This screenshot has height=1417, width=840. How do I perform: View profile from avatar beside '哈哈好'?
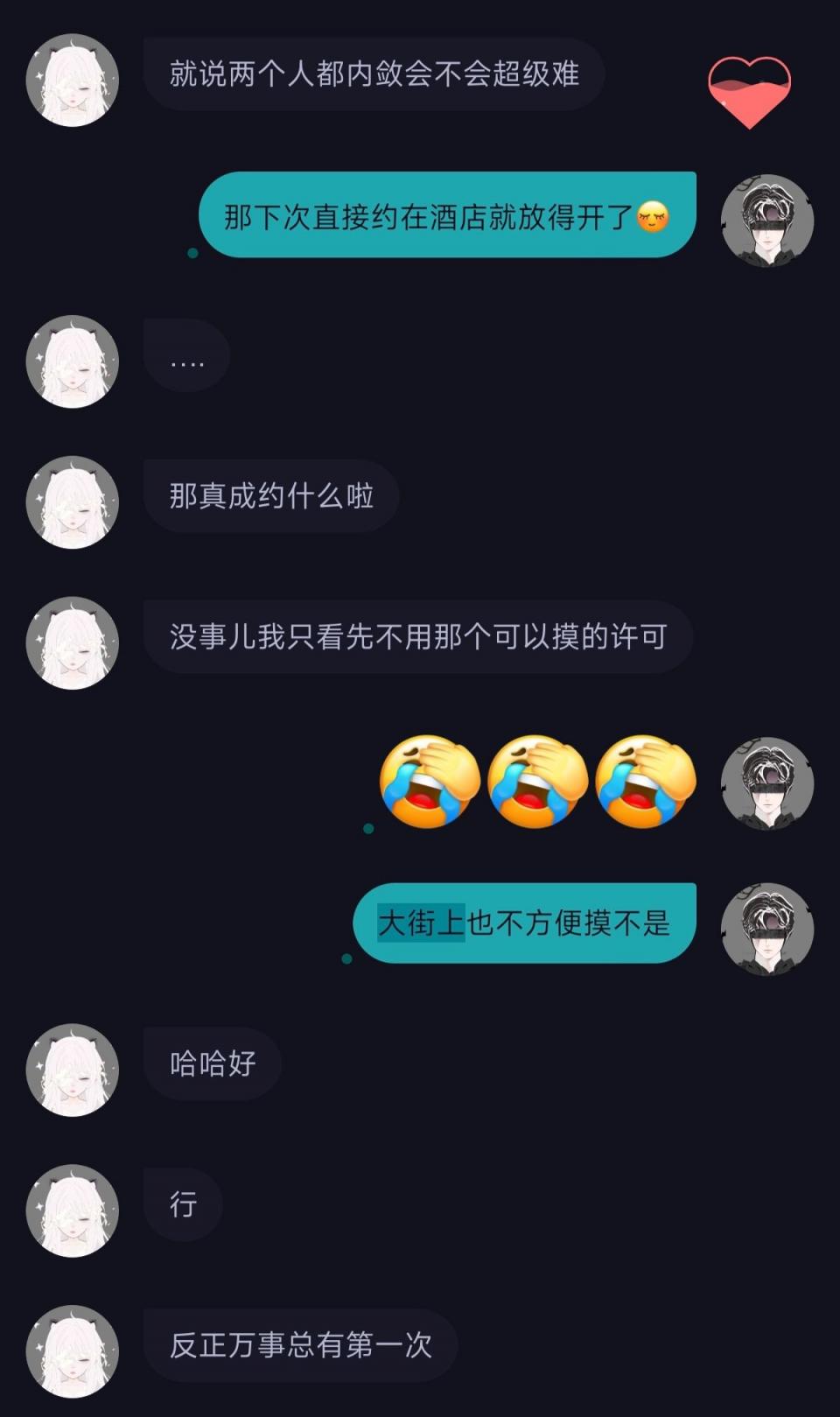73,1070
